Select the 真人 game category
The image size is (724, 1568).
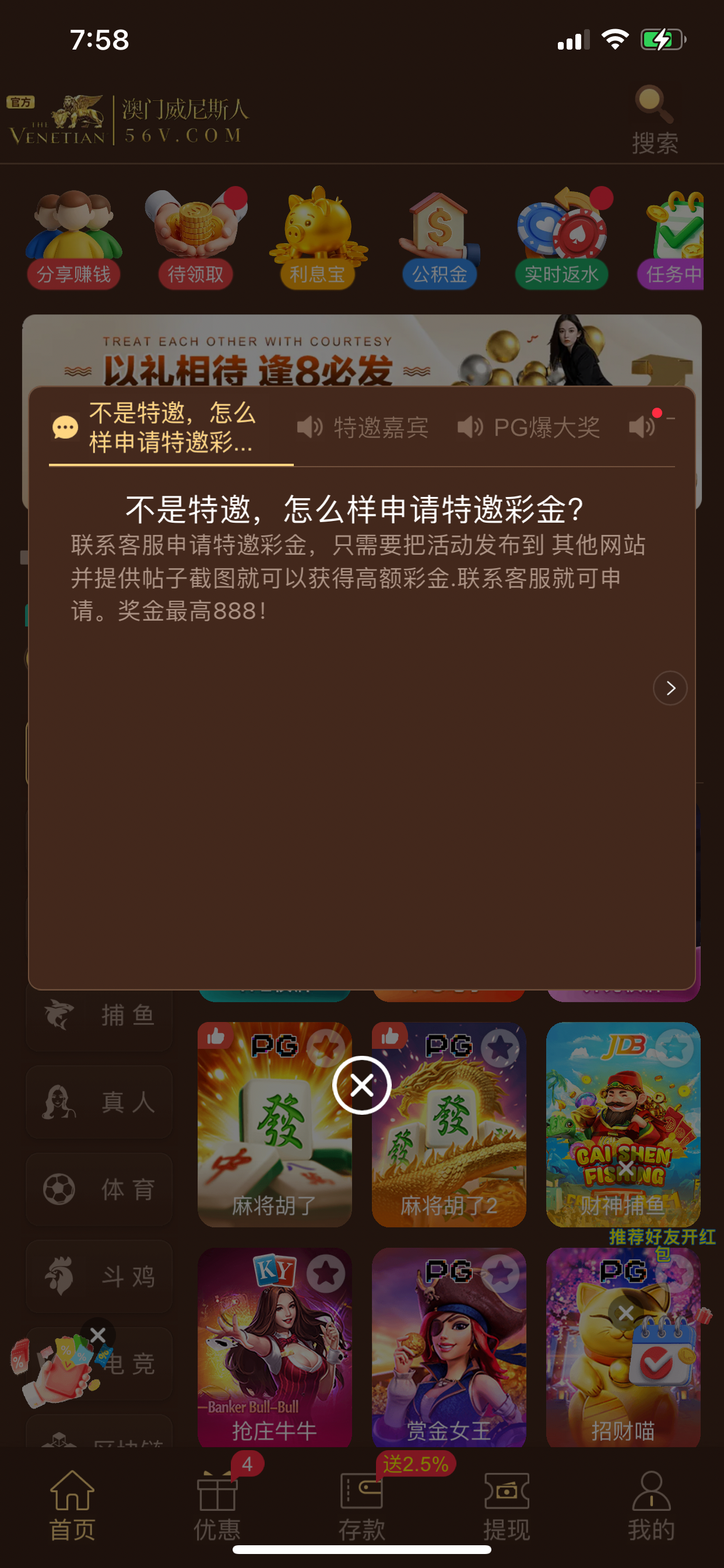pos(99,1102)
